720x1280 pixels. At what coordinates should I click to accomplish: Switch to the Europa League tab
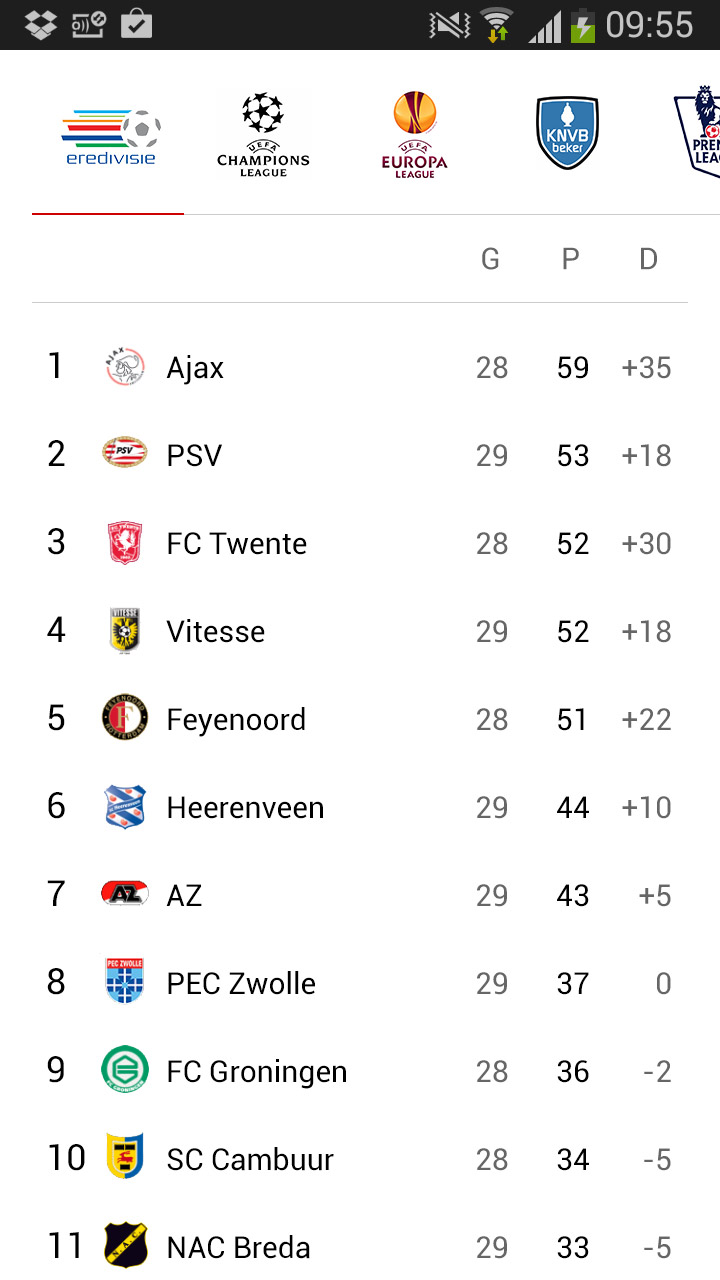(414, 133)
